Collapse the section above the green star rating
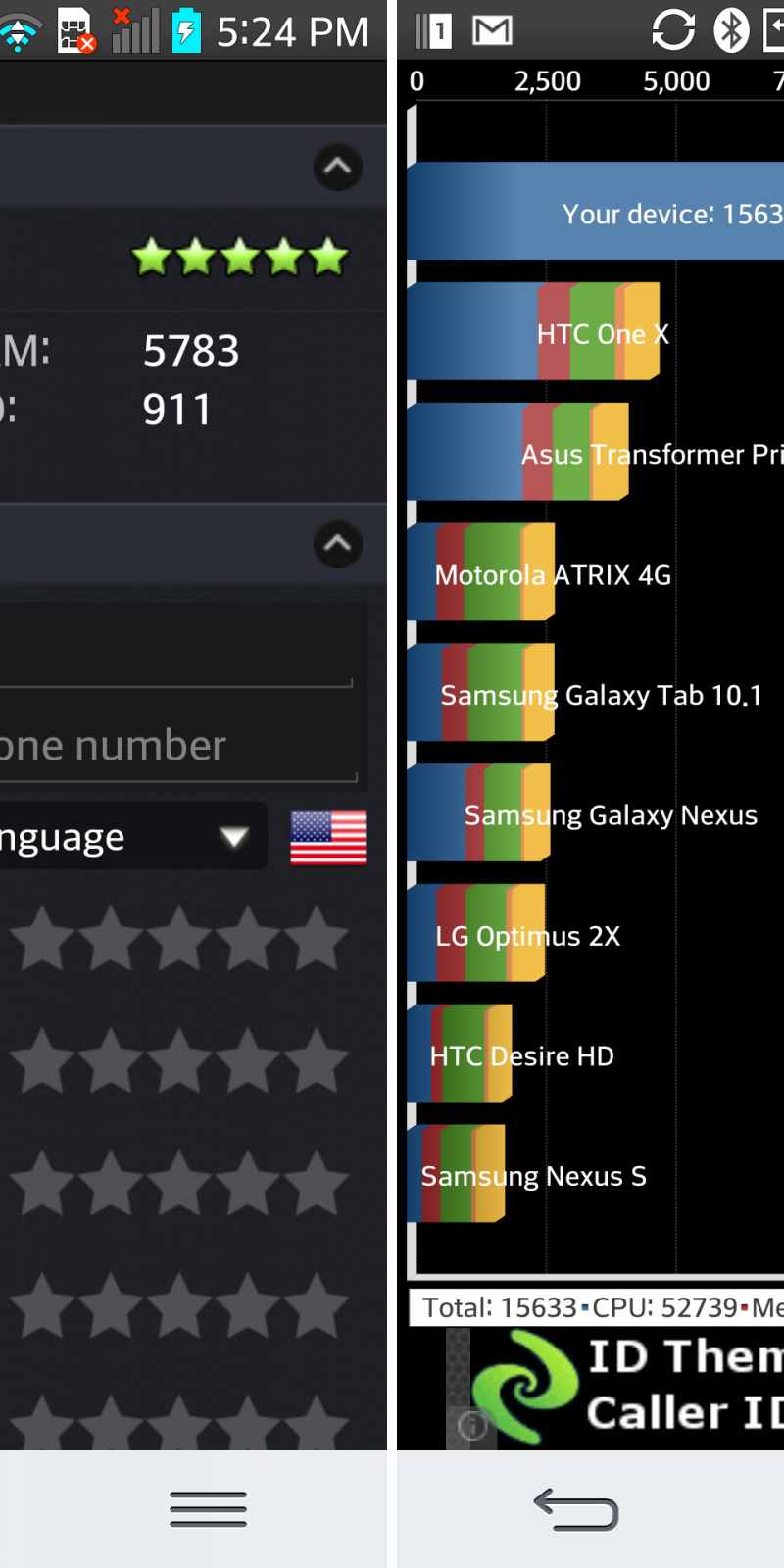Image resolution: width=784 pixels, height=1568 pixels. coord(337,167)
